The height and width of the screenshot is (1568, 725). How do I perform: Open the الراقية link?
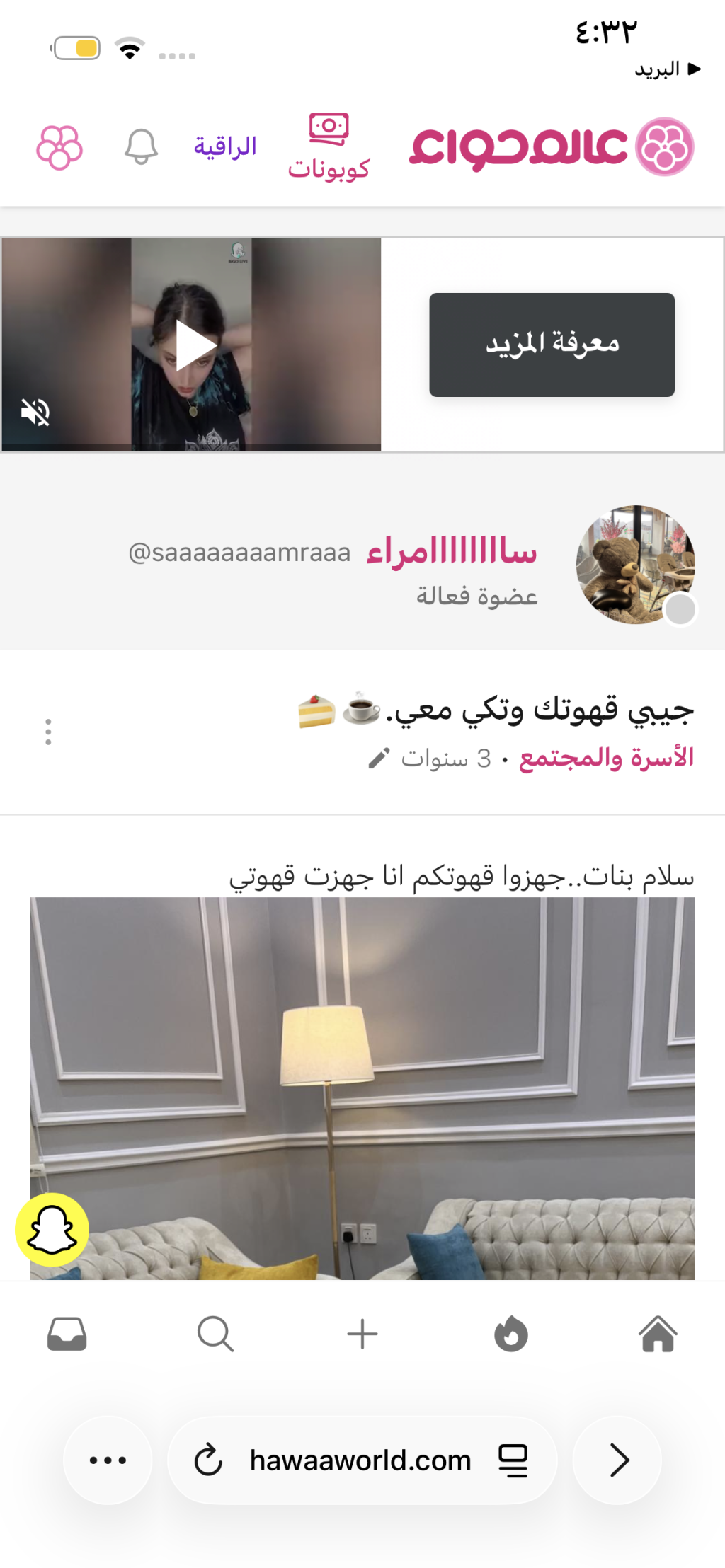pos(225,147)
